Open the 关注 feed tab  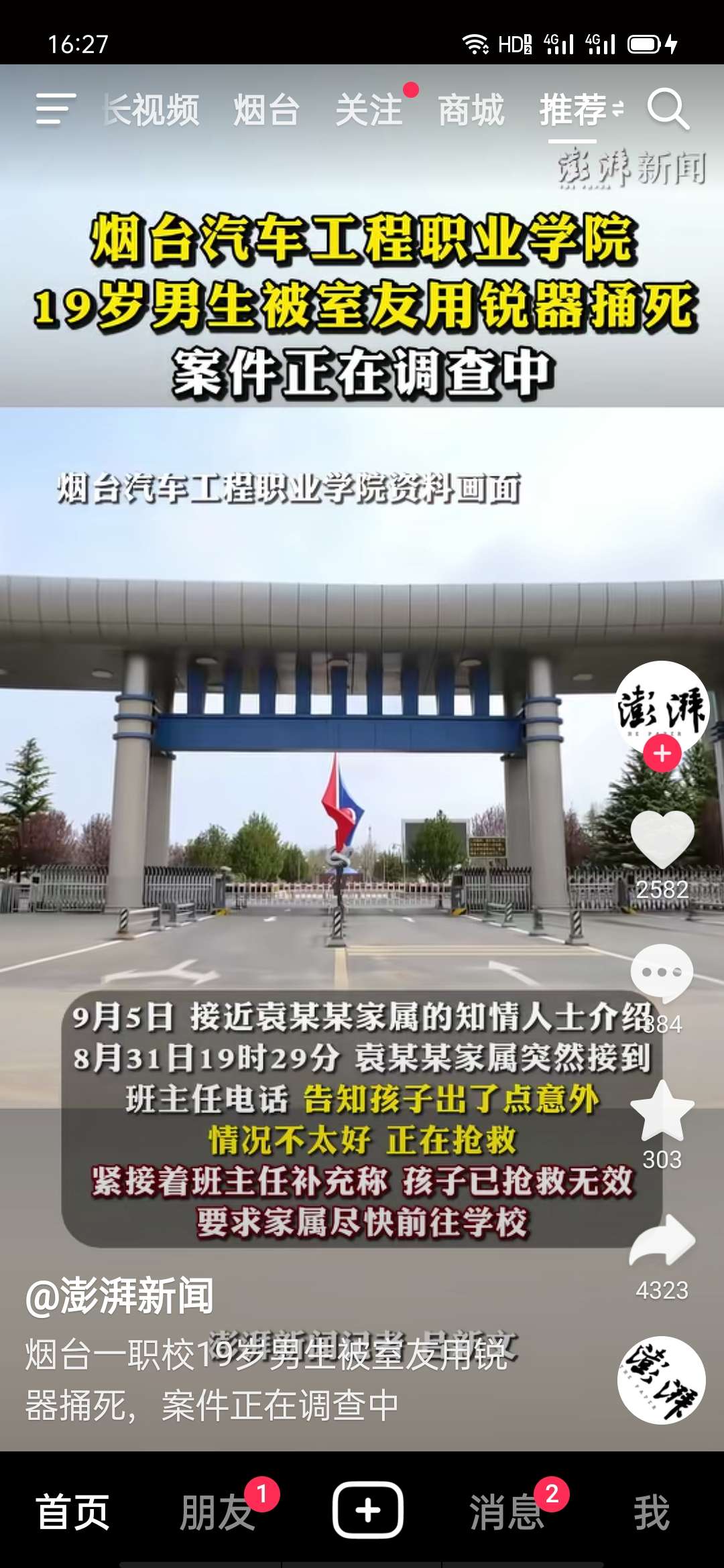click(369, 111)
